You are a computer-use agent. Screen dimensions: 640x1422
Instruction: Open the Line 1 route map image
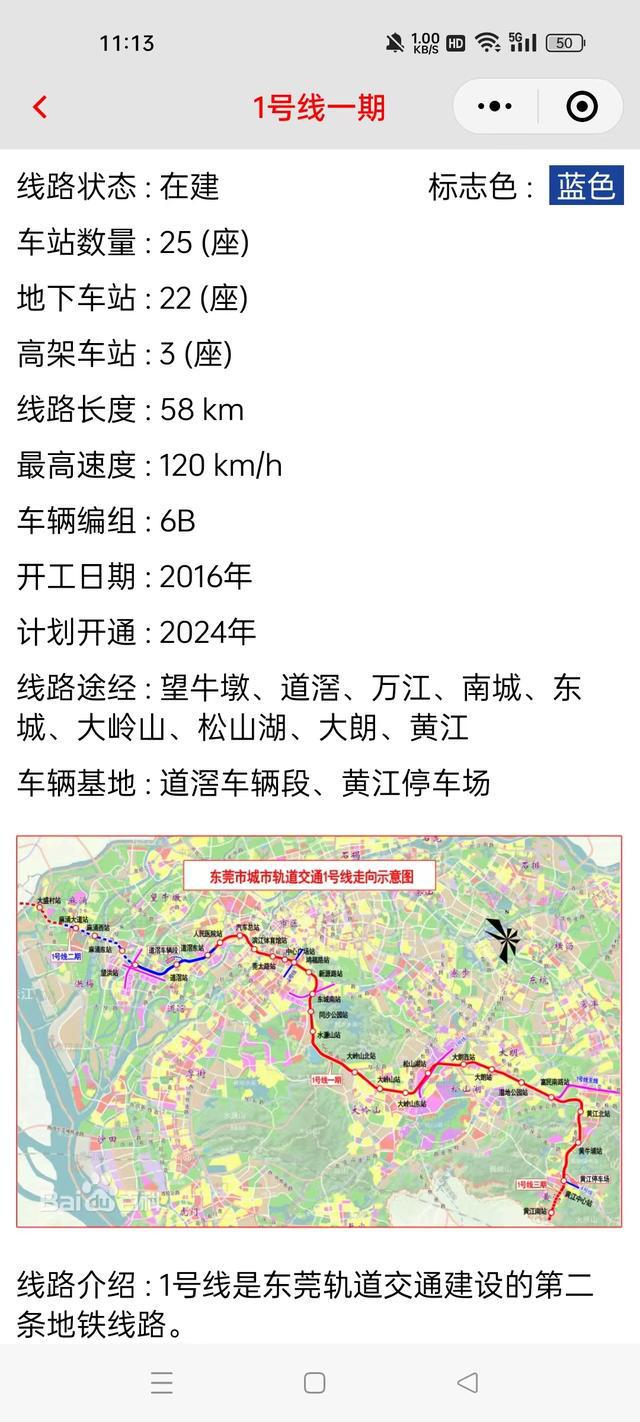pyautogui.click(x=319, y=1031)
